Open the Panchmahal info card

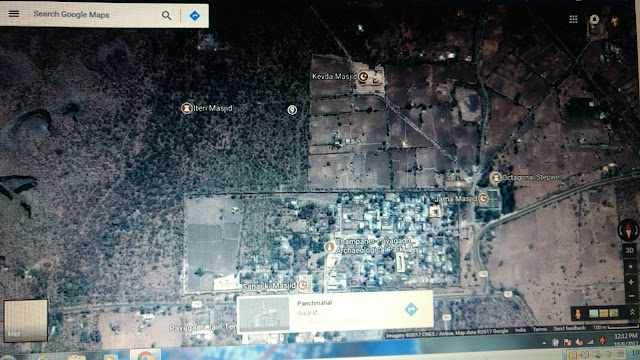coord(335,312)
